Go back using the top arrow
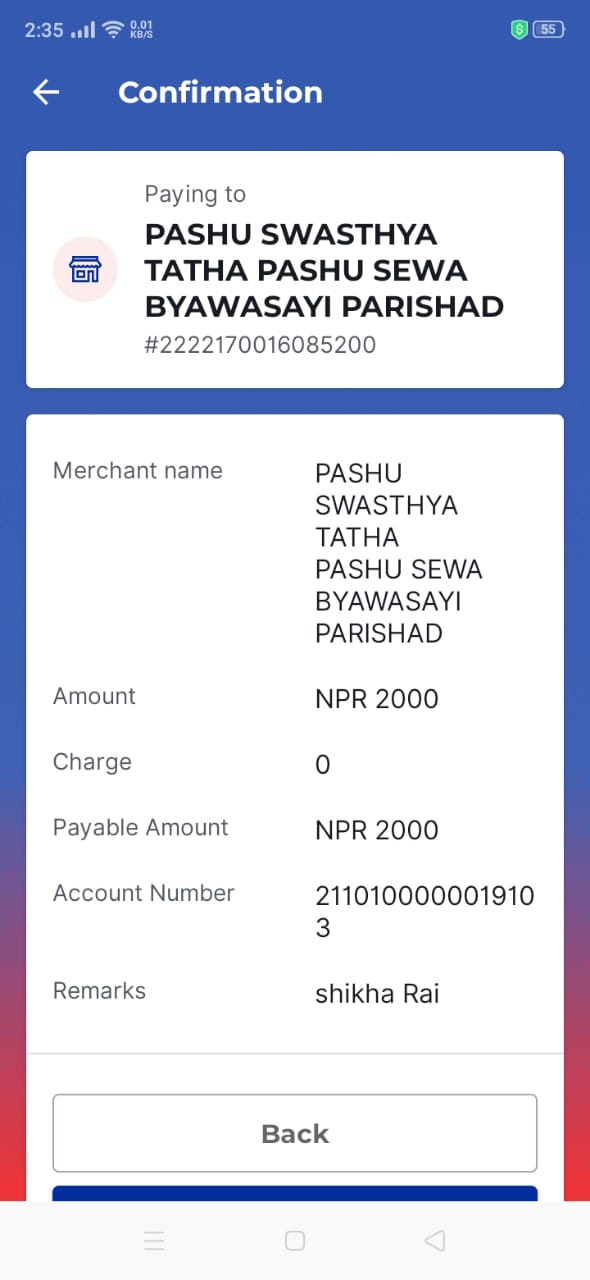This screenshot has height=1280, width=590. (46, 92)
